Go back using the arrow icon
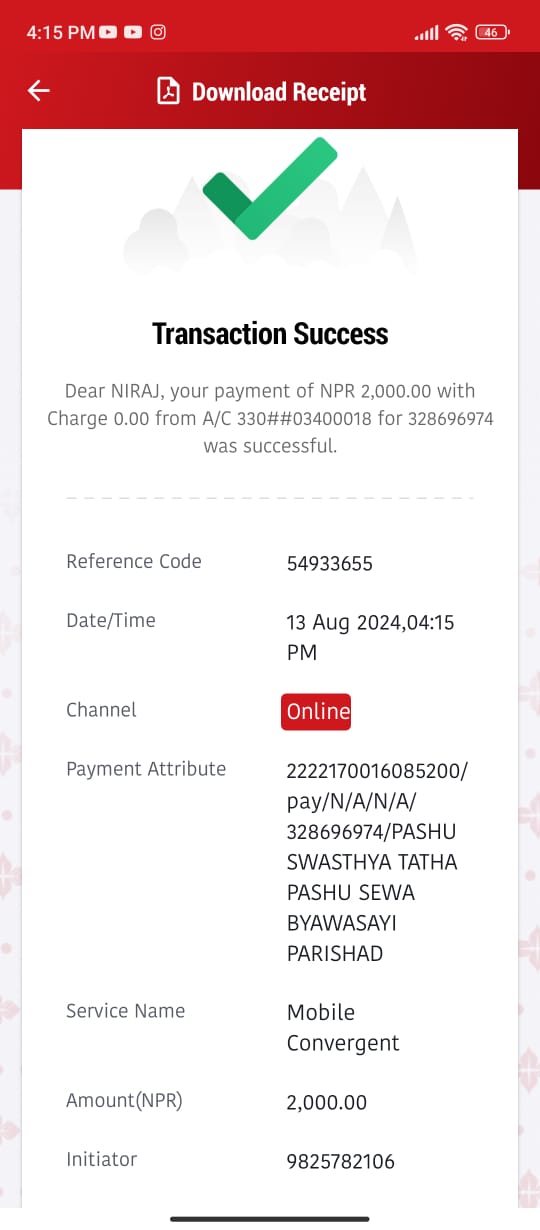 (38, 91)
